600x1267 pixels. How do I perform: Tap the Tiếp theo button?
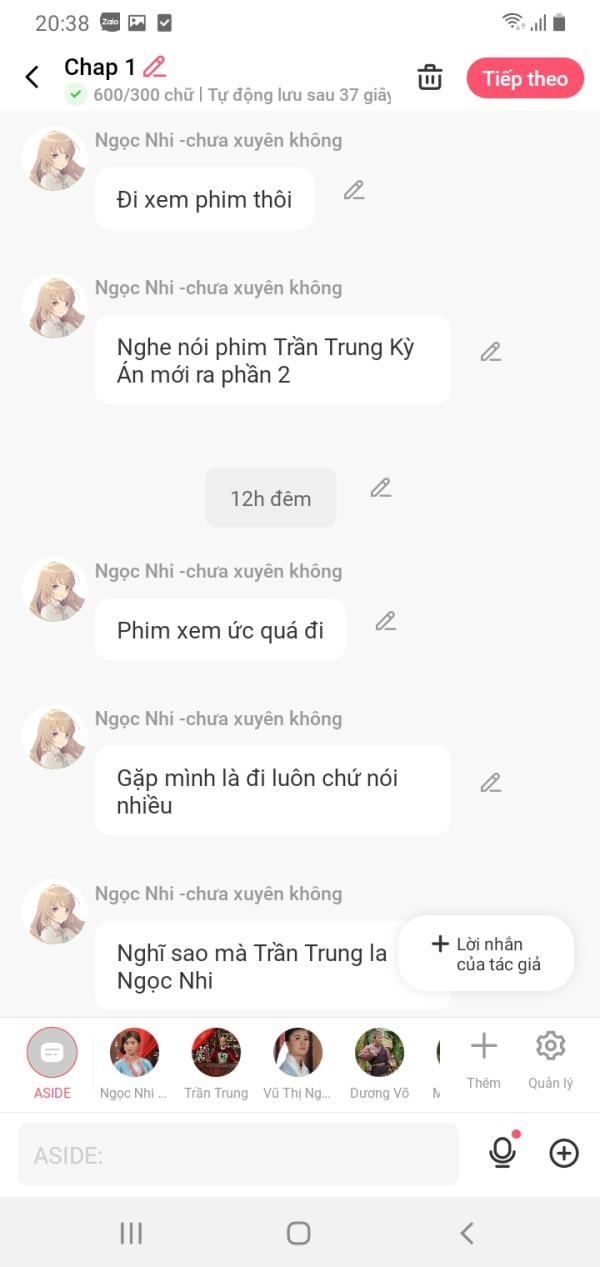[x=525, y=78]
